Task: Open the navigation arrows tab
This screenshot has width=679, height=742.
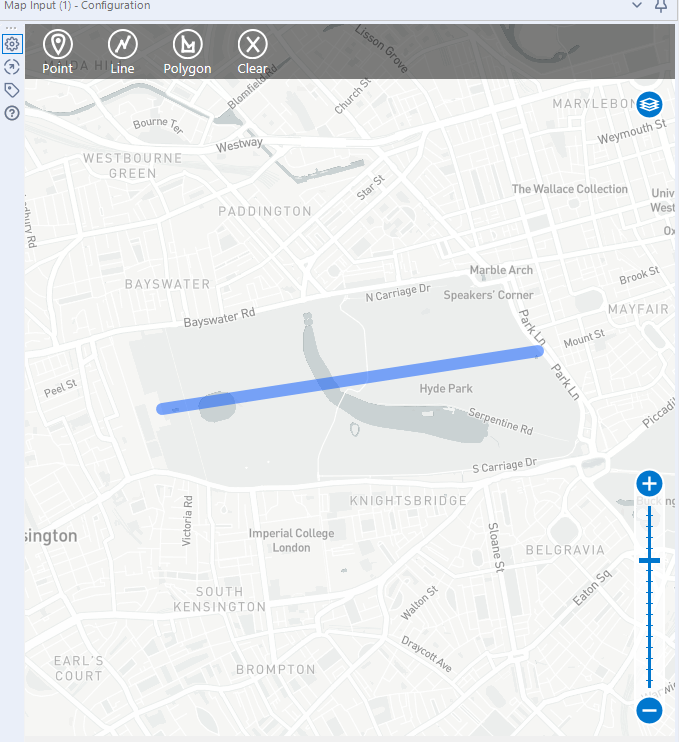Action: pyautogui.click(x=12, y=67)
